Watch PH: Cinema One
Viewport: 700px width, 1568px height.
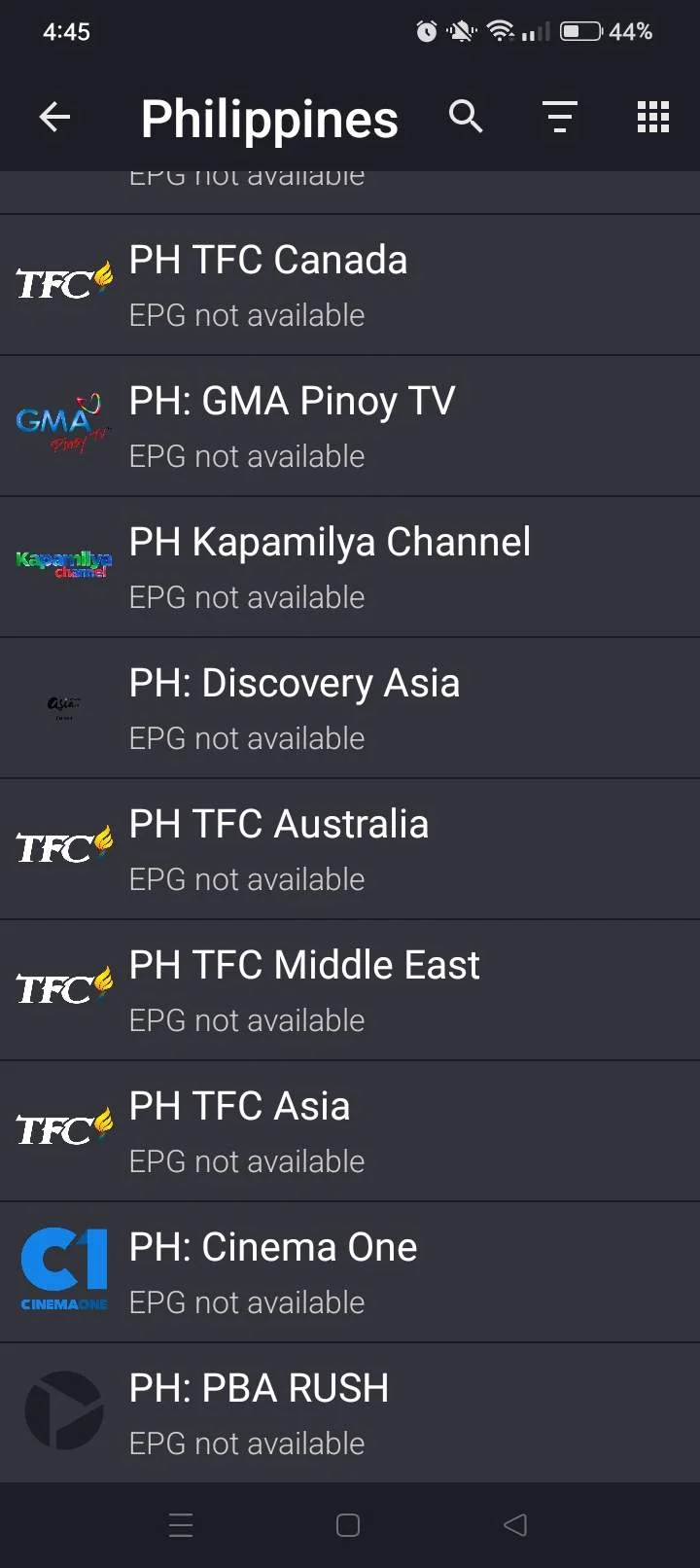350,1272
